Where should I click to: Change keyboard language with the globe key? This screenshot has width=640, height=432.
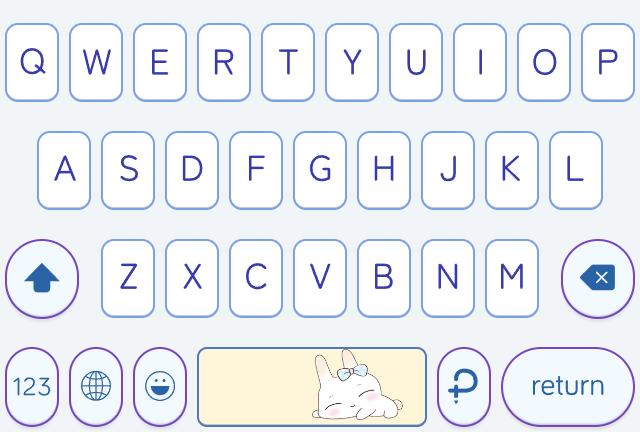96,386
